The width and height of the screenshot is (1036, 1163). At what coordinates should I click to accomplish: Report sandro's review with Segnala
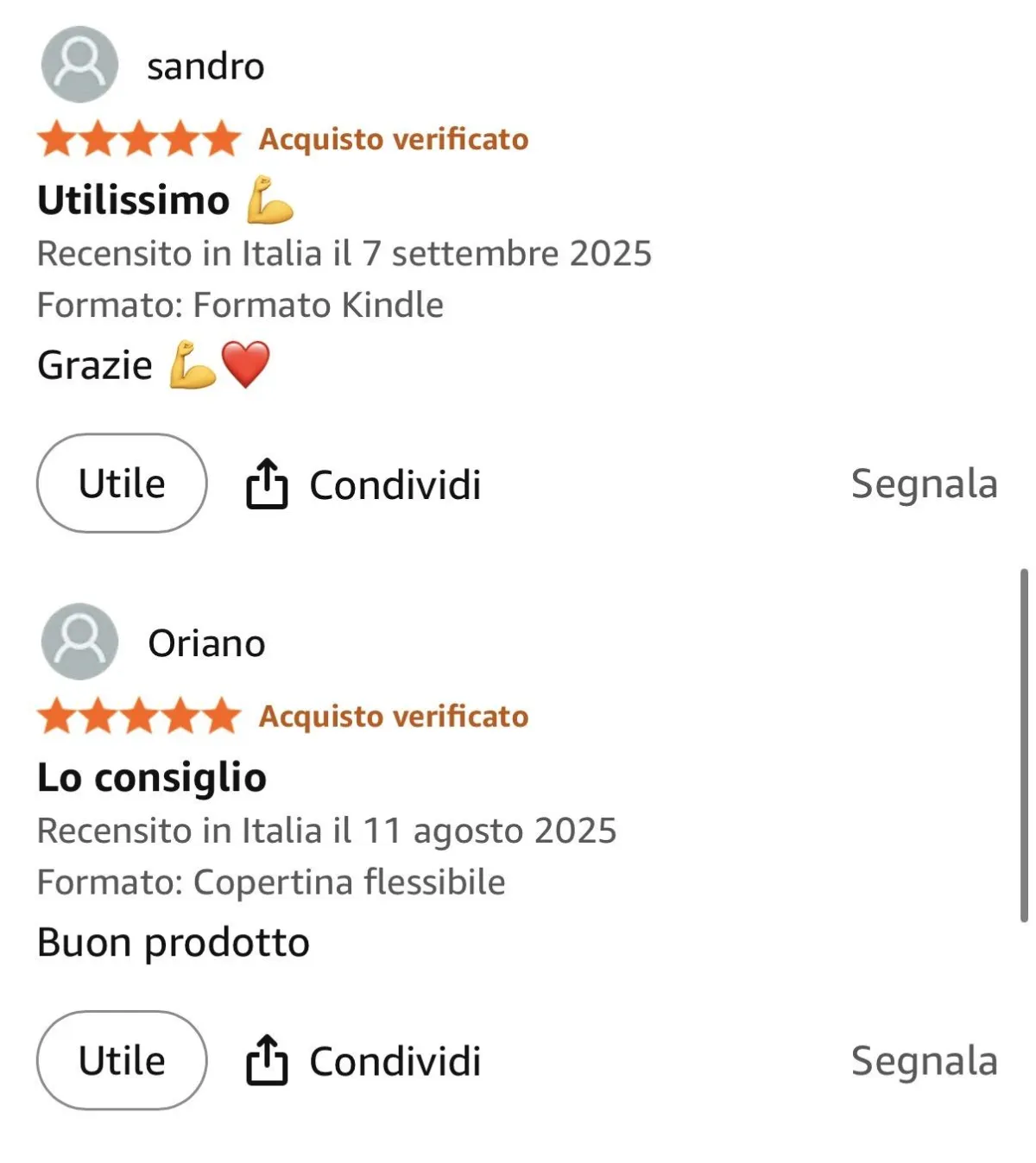pyautogui.click(x=924, y=484)
